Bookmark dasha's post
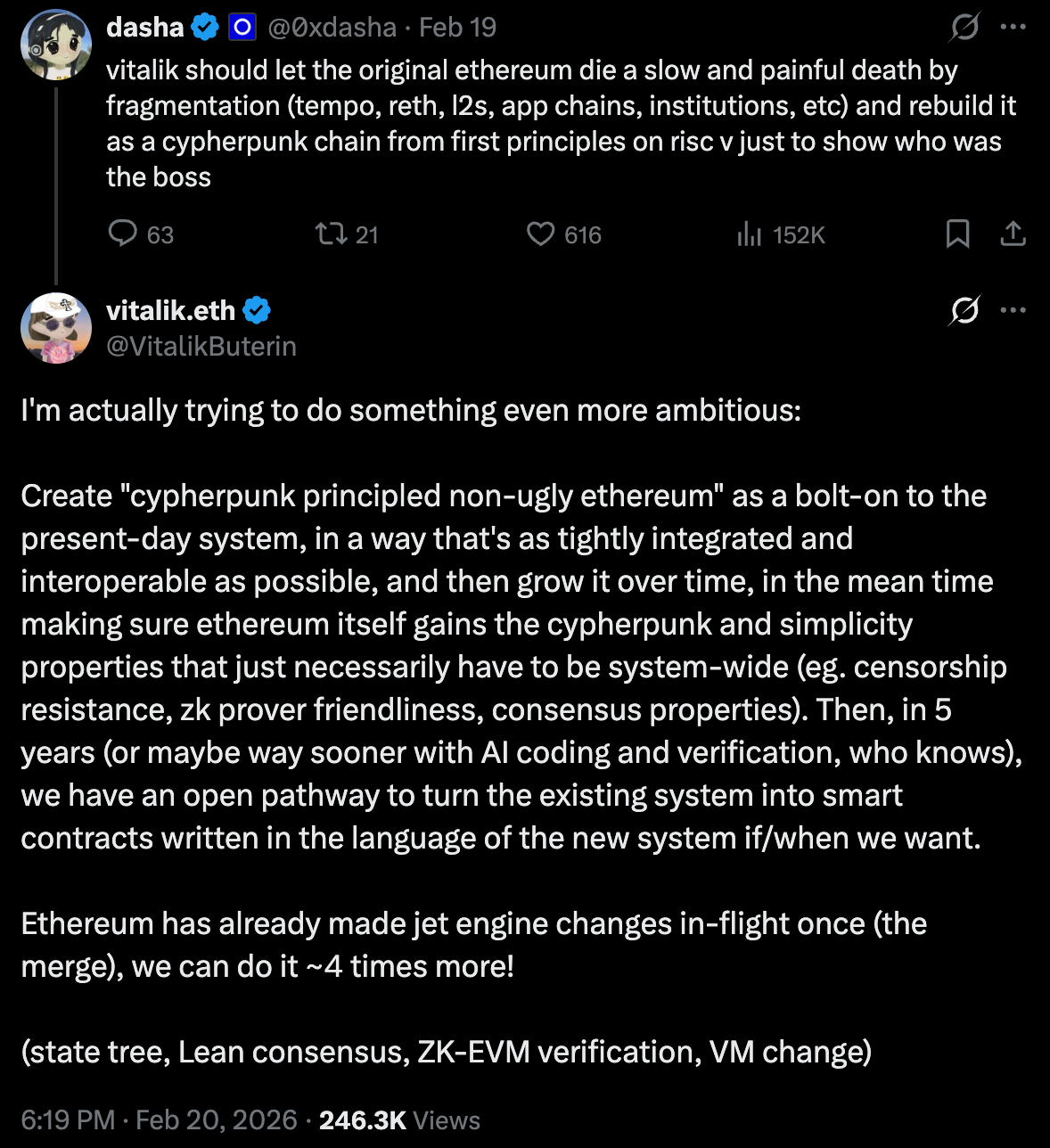The image size is (1050, 1148). pos(957,234)
